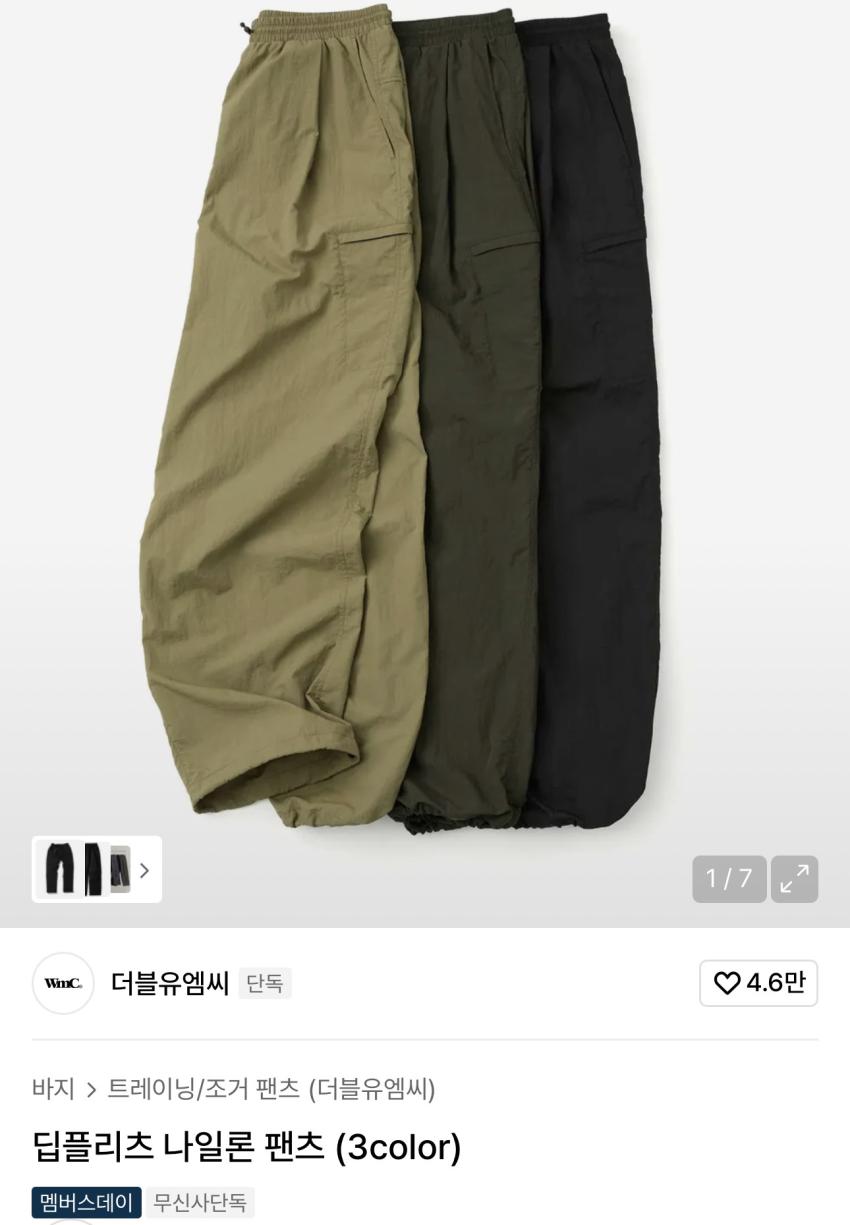Tap the 멤버스데이 badge

pyautogui.click(x=86, y=1202)
